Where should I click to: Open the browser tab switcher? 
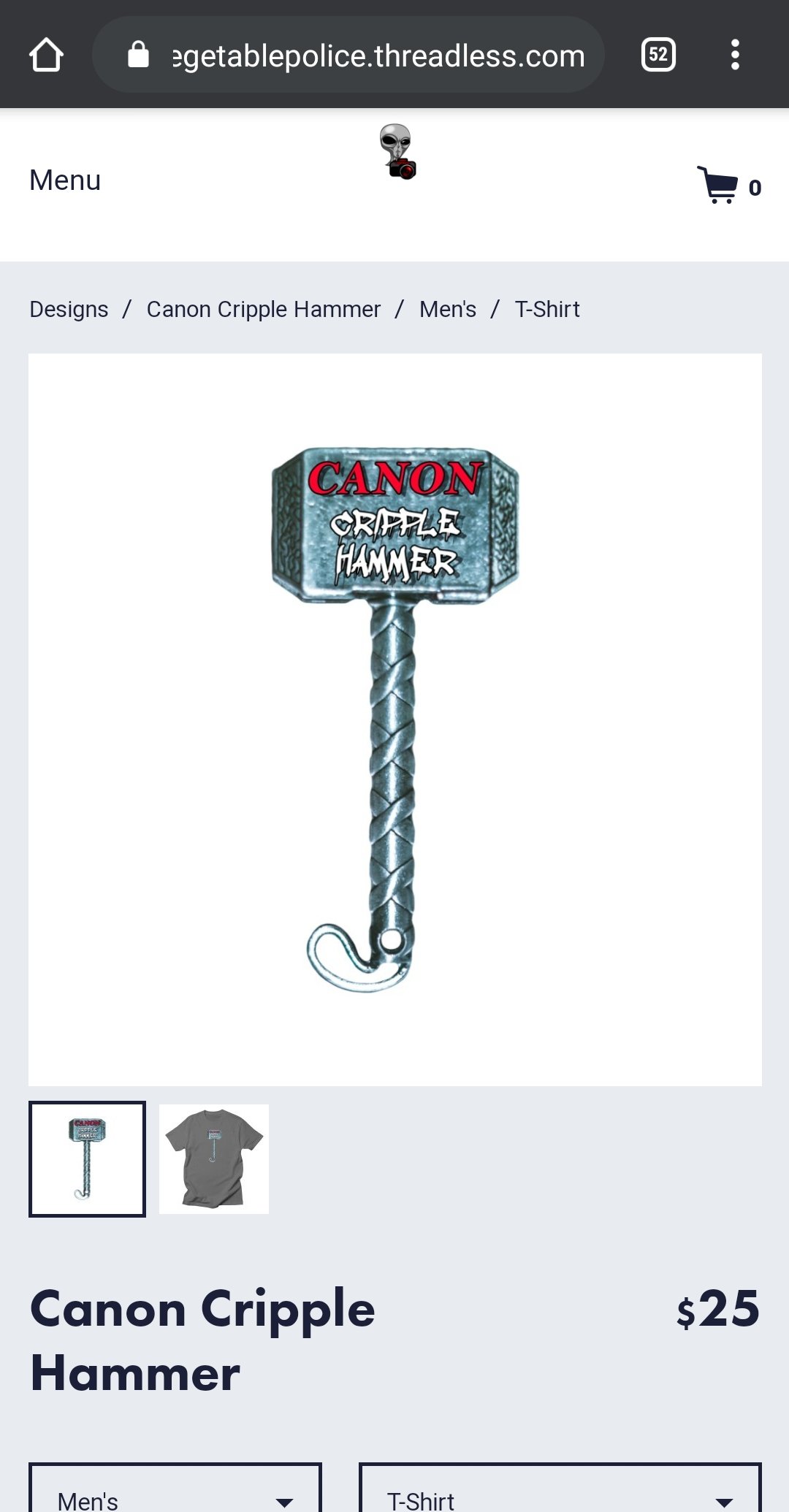point(658,56)
